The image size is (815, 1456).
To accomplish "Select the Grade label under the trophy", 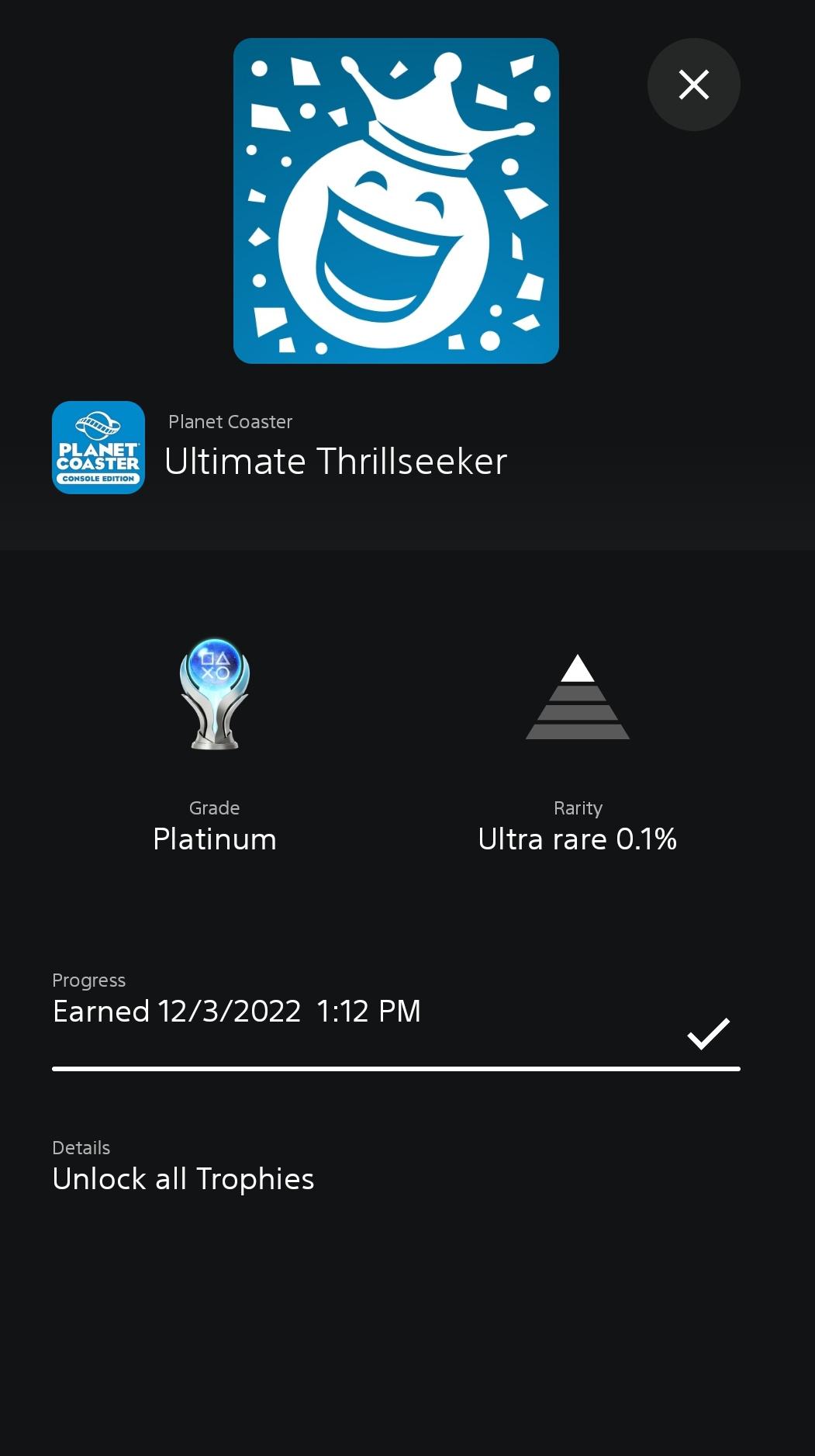I will 214,808.
